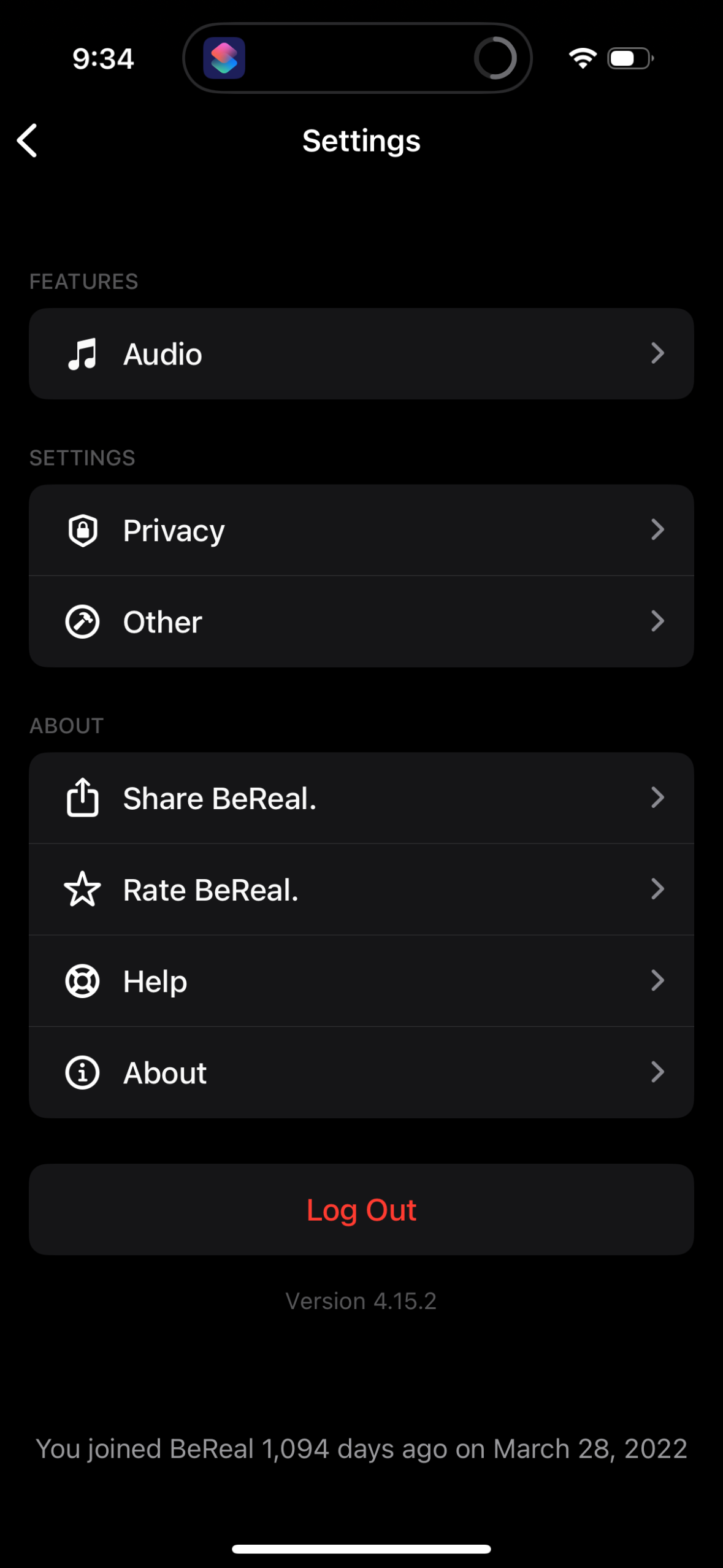The height and width of the screenshot is (1568, 723).
Task: Tap the Share BeReal upload icon
Action: click(82, 797)
